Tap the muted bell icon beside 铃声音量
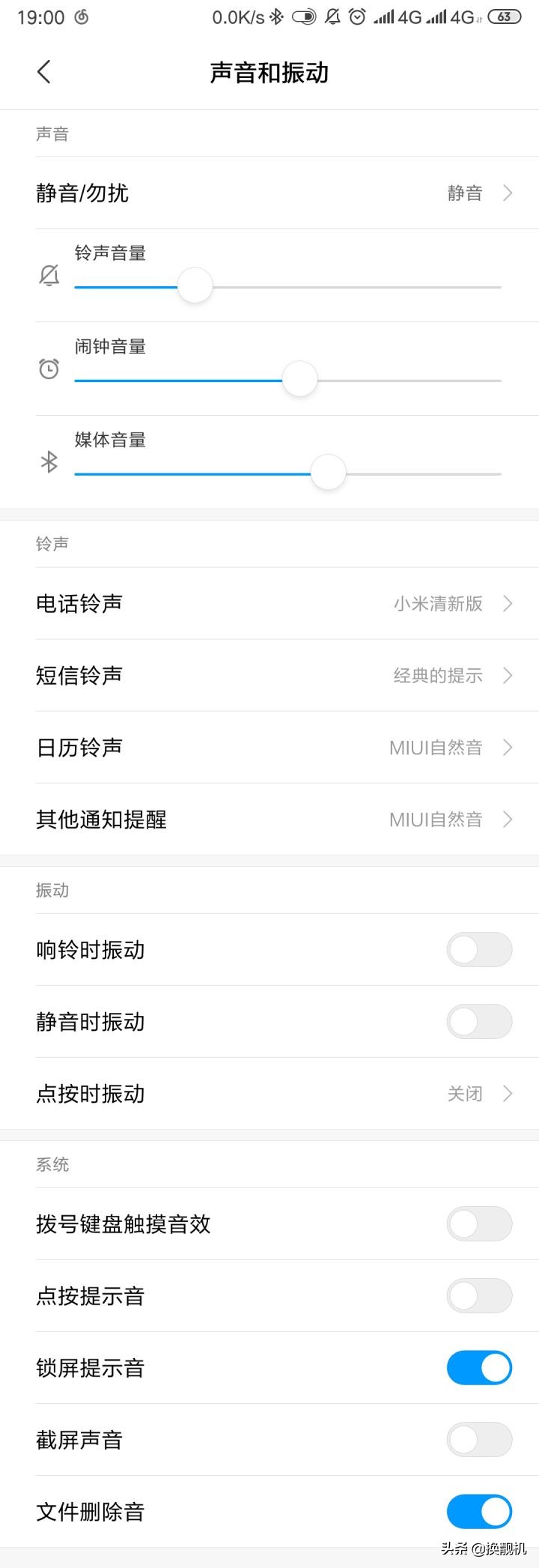This screenshot has height=1568, width=539. [48, 276]
